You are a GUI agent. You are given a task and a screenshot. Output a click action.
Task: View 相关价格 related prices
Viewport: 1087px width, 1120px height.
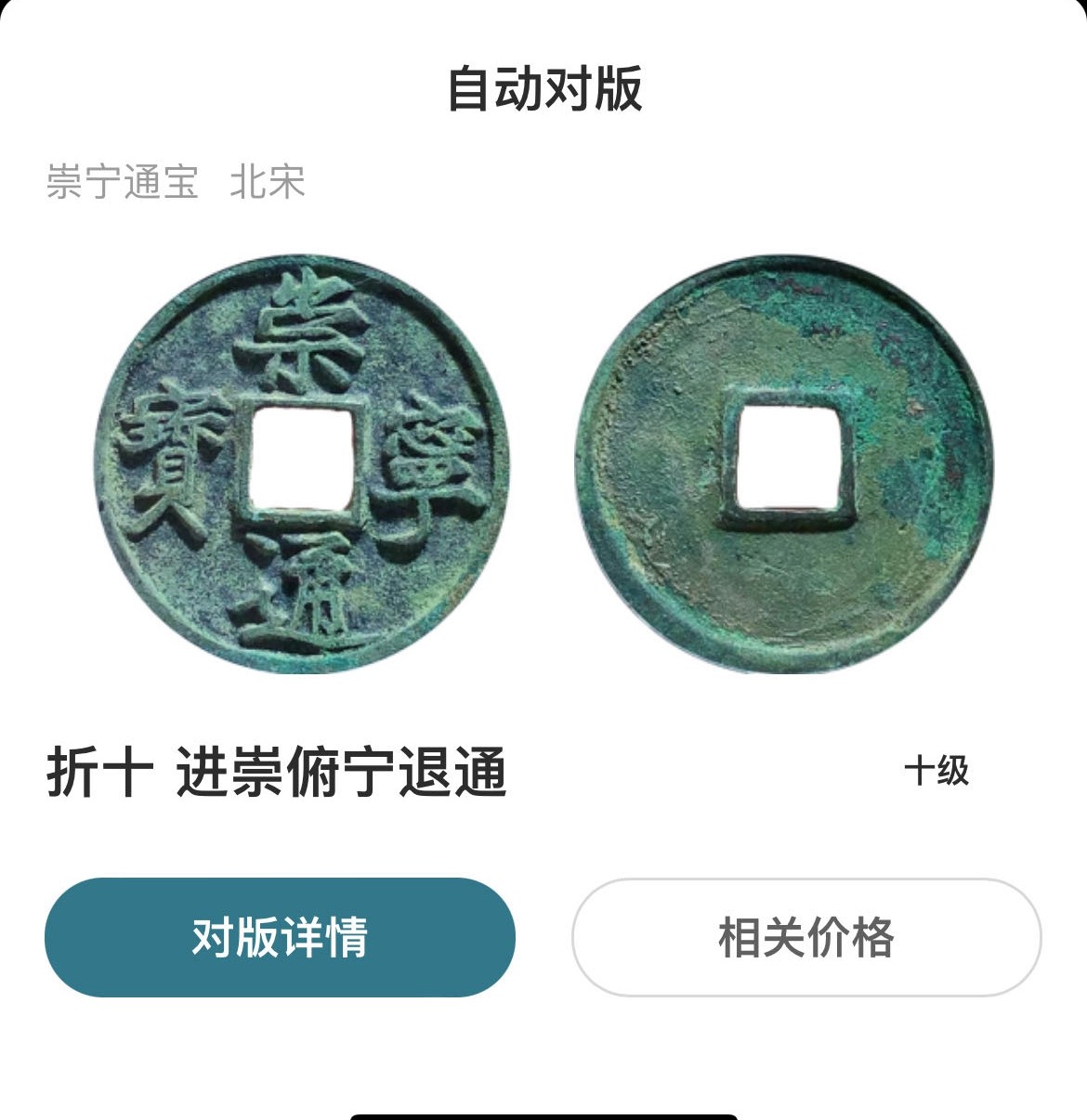tap(805, 937)
